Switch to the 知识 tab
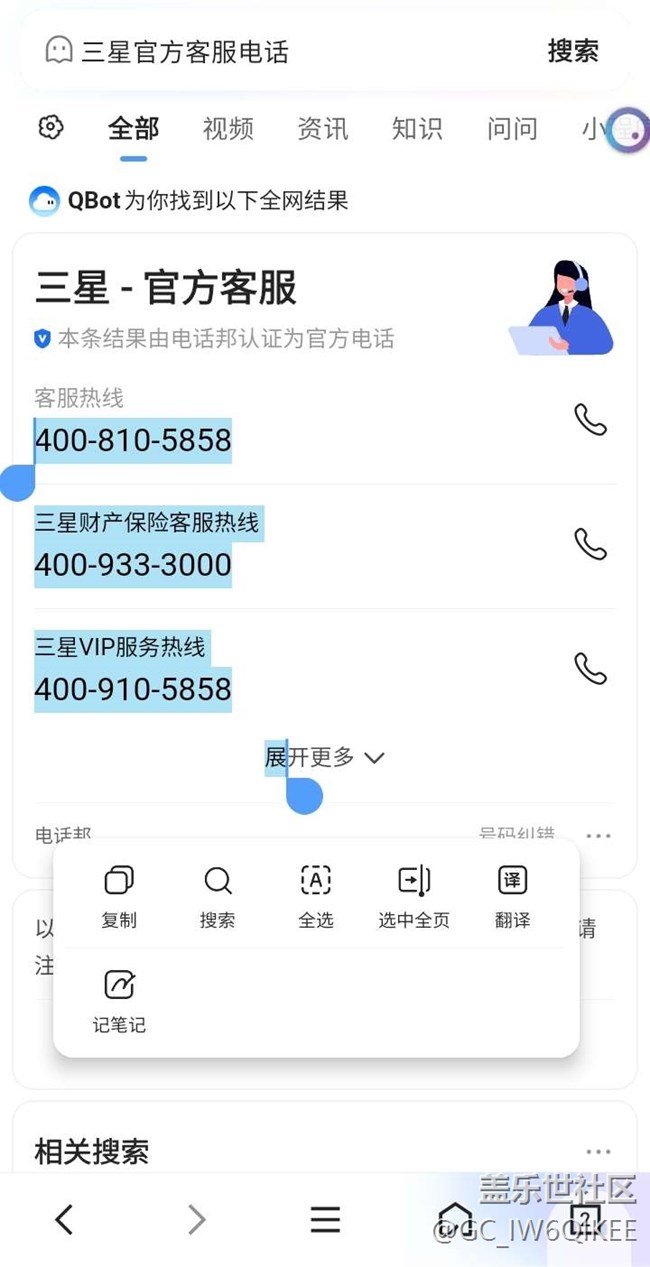Image resolution: width=650 pixels, height=1267 pixels. (x=417, y=129)
